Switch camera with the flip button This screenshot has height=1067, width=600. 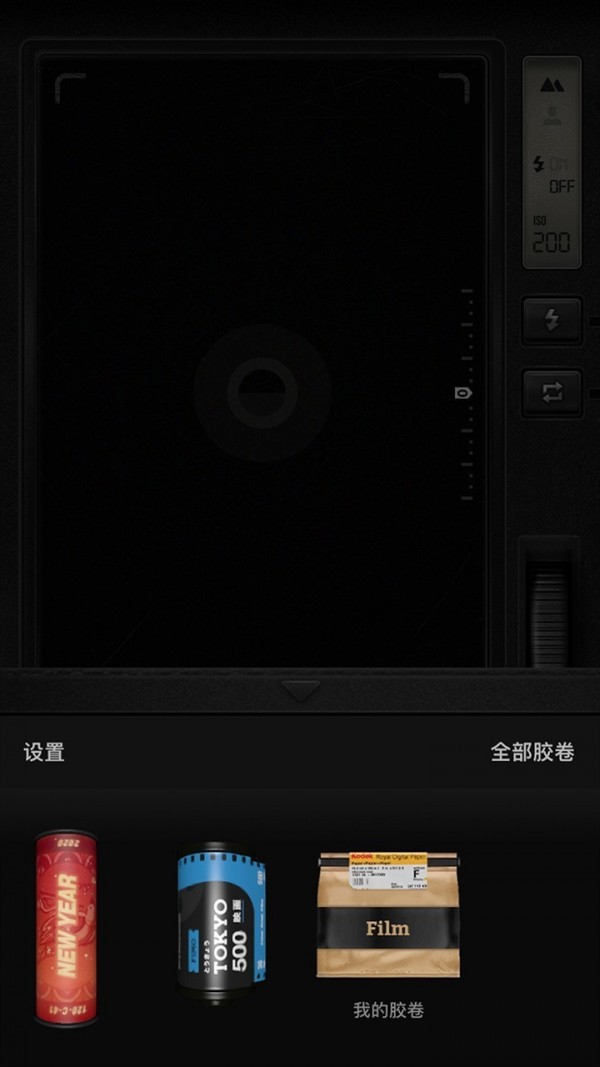551,393
